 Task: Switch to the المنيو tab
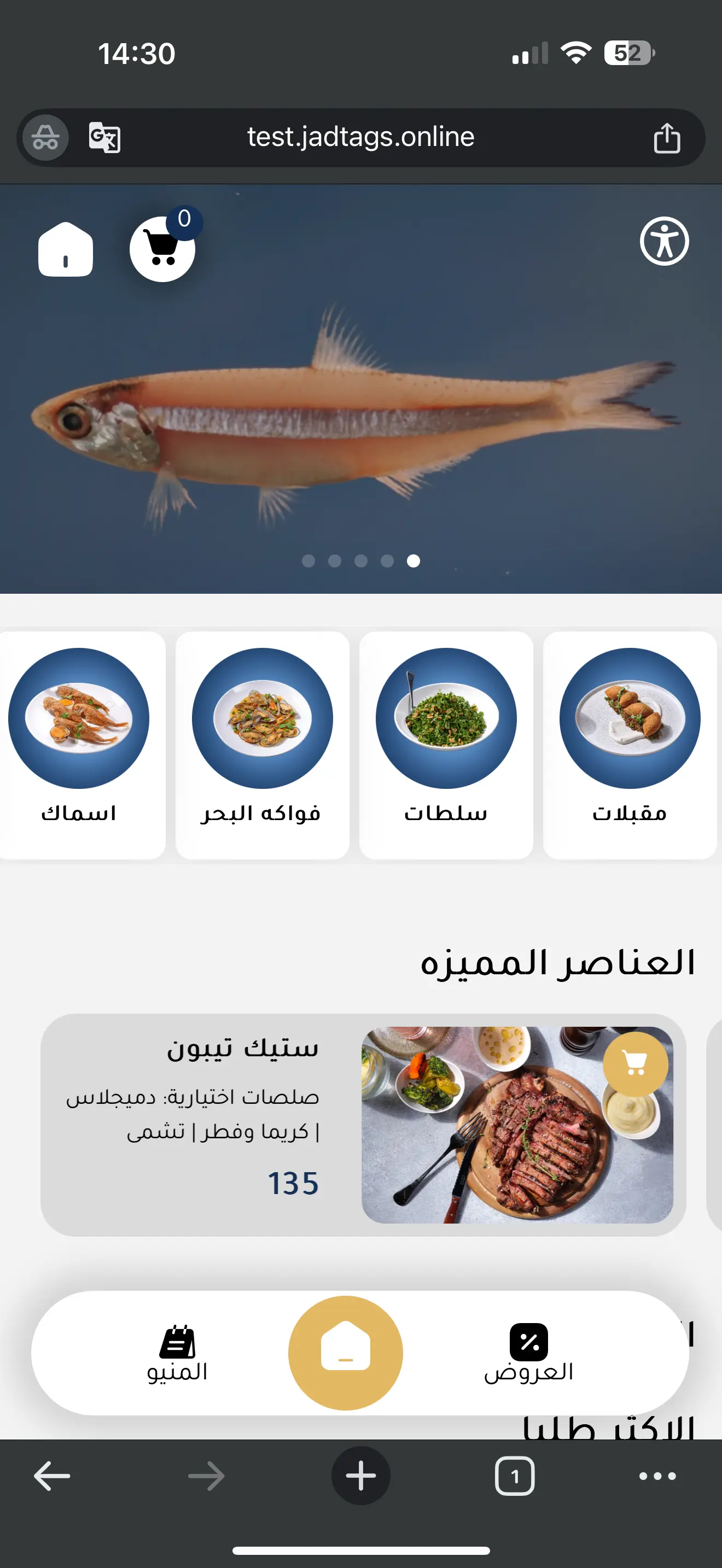(x=177, y=1353)
